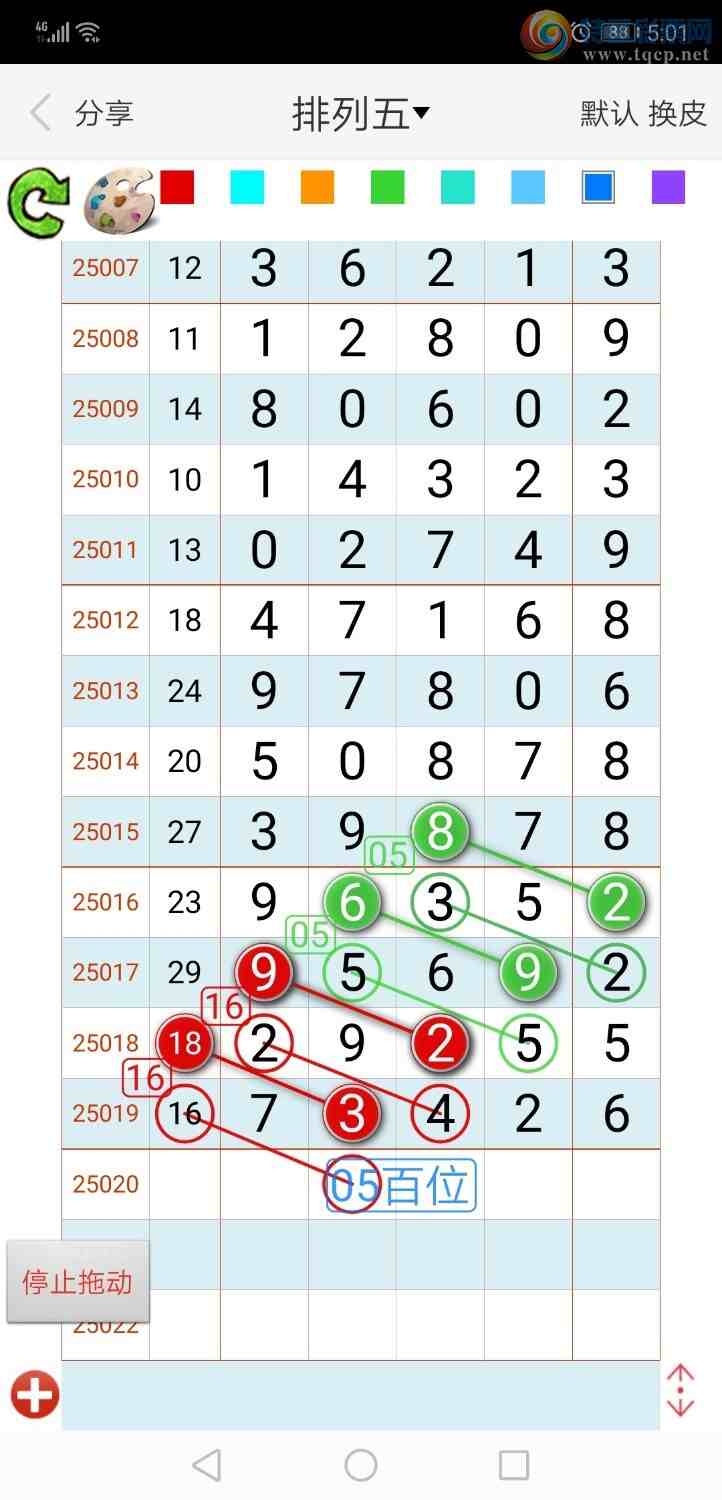Go back using the top-left arrow
The image size is (722, 1500).
click(x=40, y=113)
